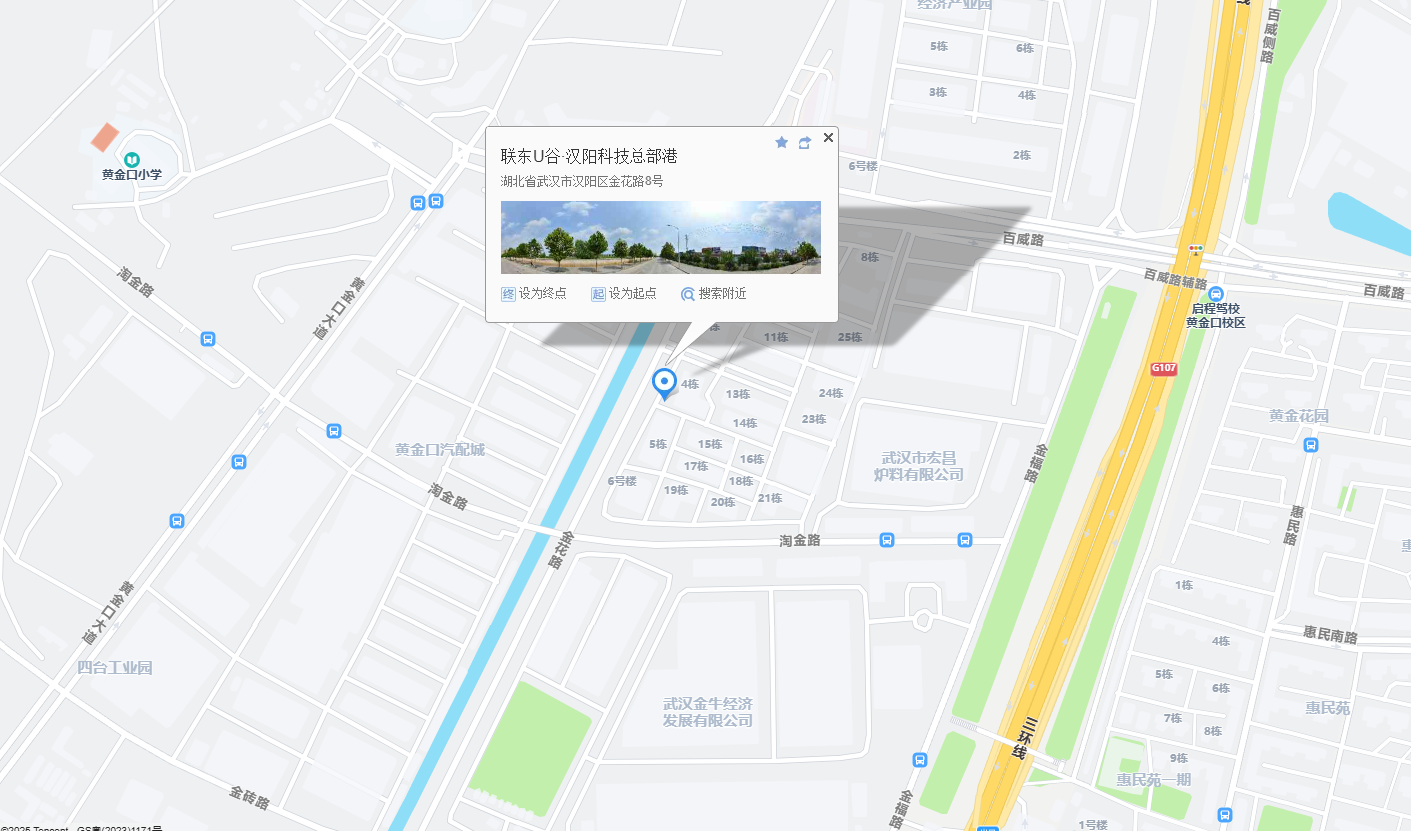The image size is (1411, 831).
Task: Share this location
Action: [x=804, y=143]
